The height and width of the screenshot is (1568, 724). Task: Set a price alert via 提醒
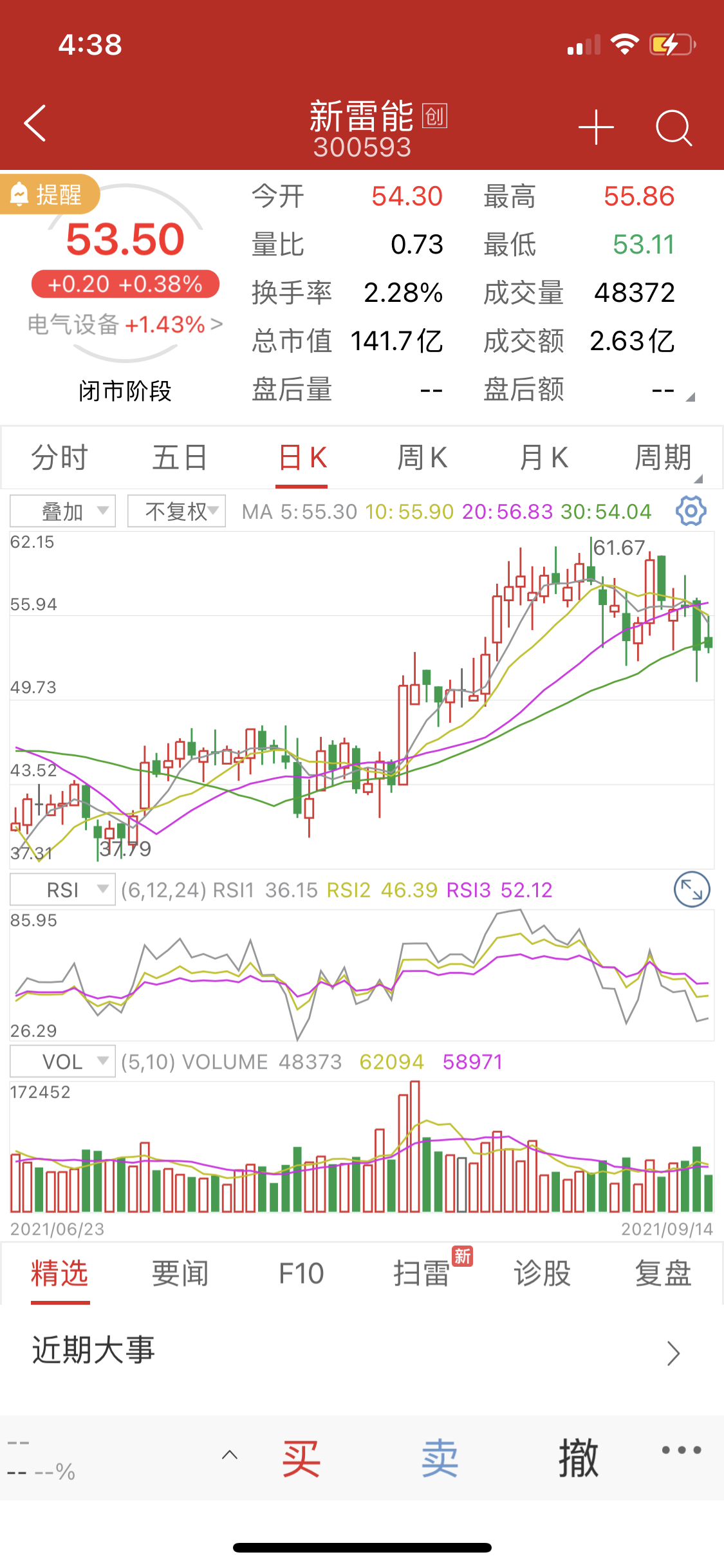tap(50, 194)
